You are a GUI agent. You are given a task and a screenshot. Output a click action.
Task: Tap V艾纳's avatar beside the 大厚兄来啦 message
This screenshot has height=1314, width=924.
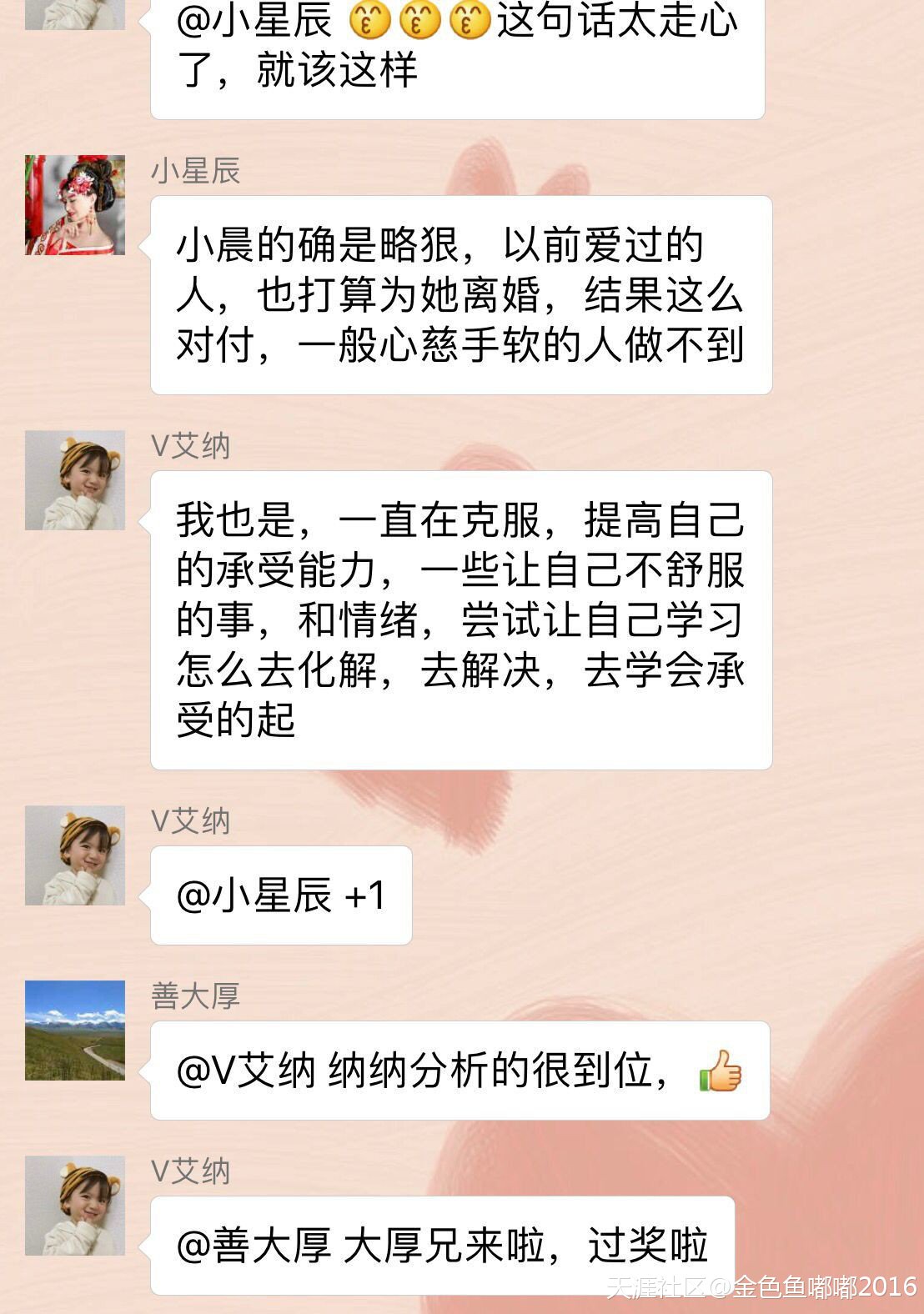coord(75,1206)
